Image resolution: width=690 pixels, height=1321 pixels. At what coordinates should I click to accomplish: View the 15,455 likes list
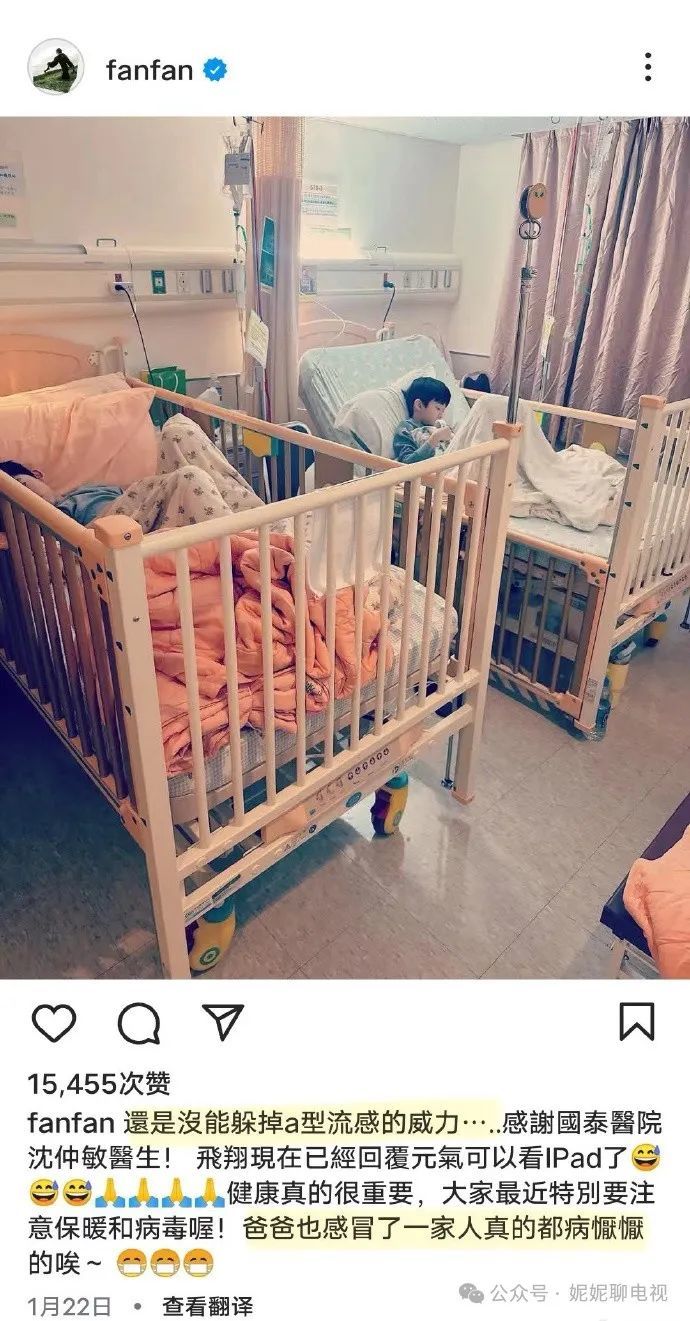[x=99, y=1083]
